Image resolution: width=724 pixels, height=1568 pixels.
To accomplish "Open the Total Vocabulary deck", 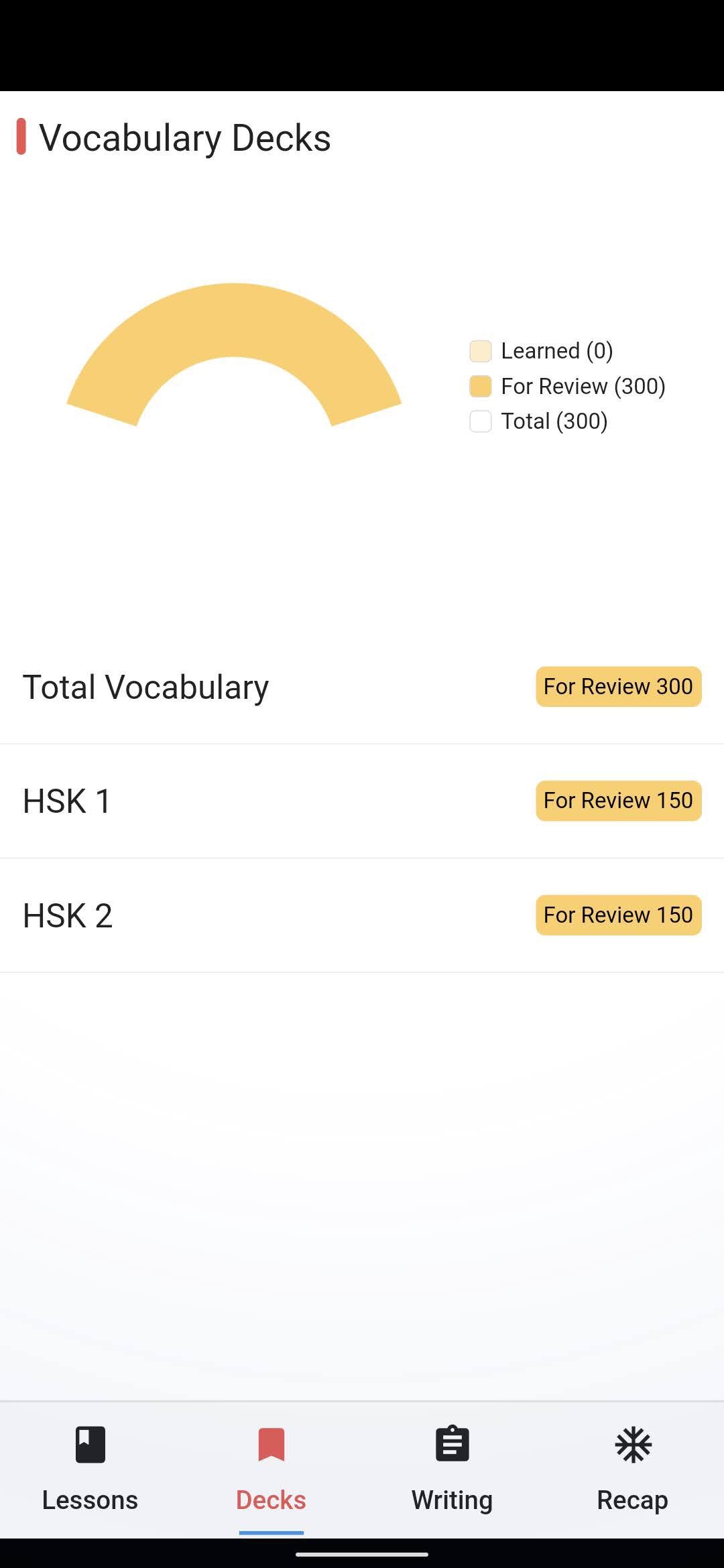I will pos(362,687).
